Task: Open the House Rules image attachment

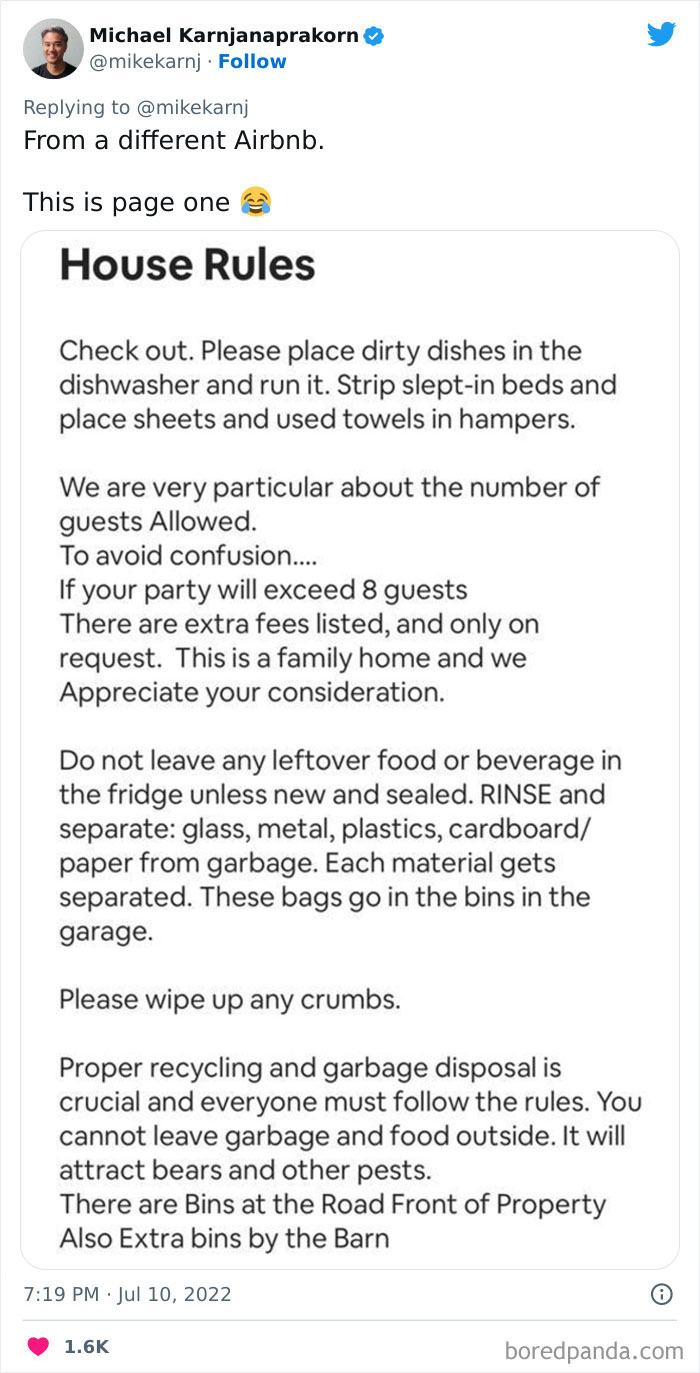Action: tap(350, 750)
